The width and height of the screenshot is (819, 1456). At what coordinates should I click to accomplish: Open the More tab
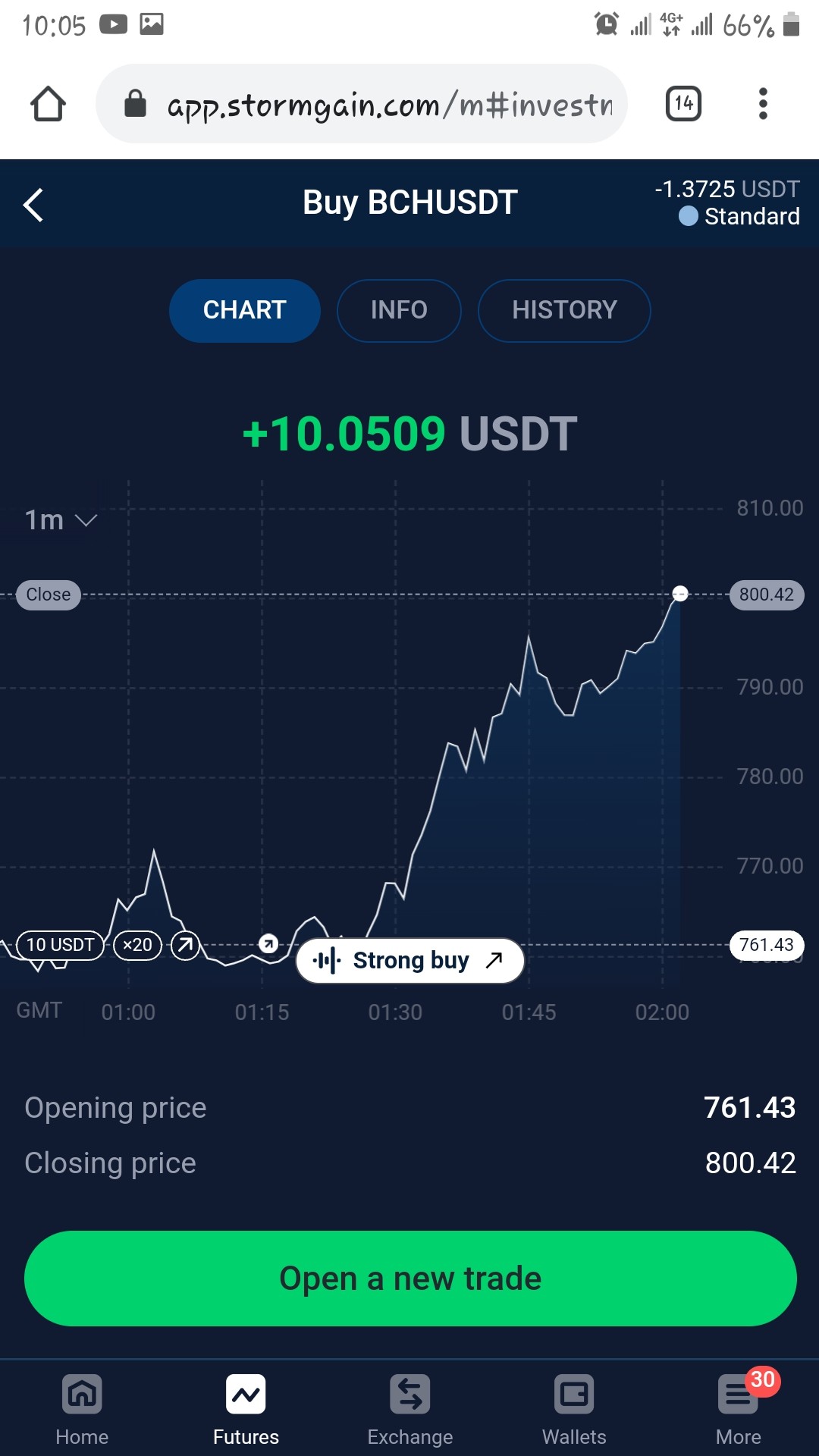739,1410
